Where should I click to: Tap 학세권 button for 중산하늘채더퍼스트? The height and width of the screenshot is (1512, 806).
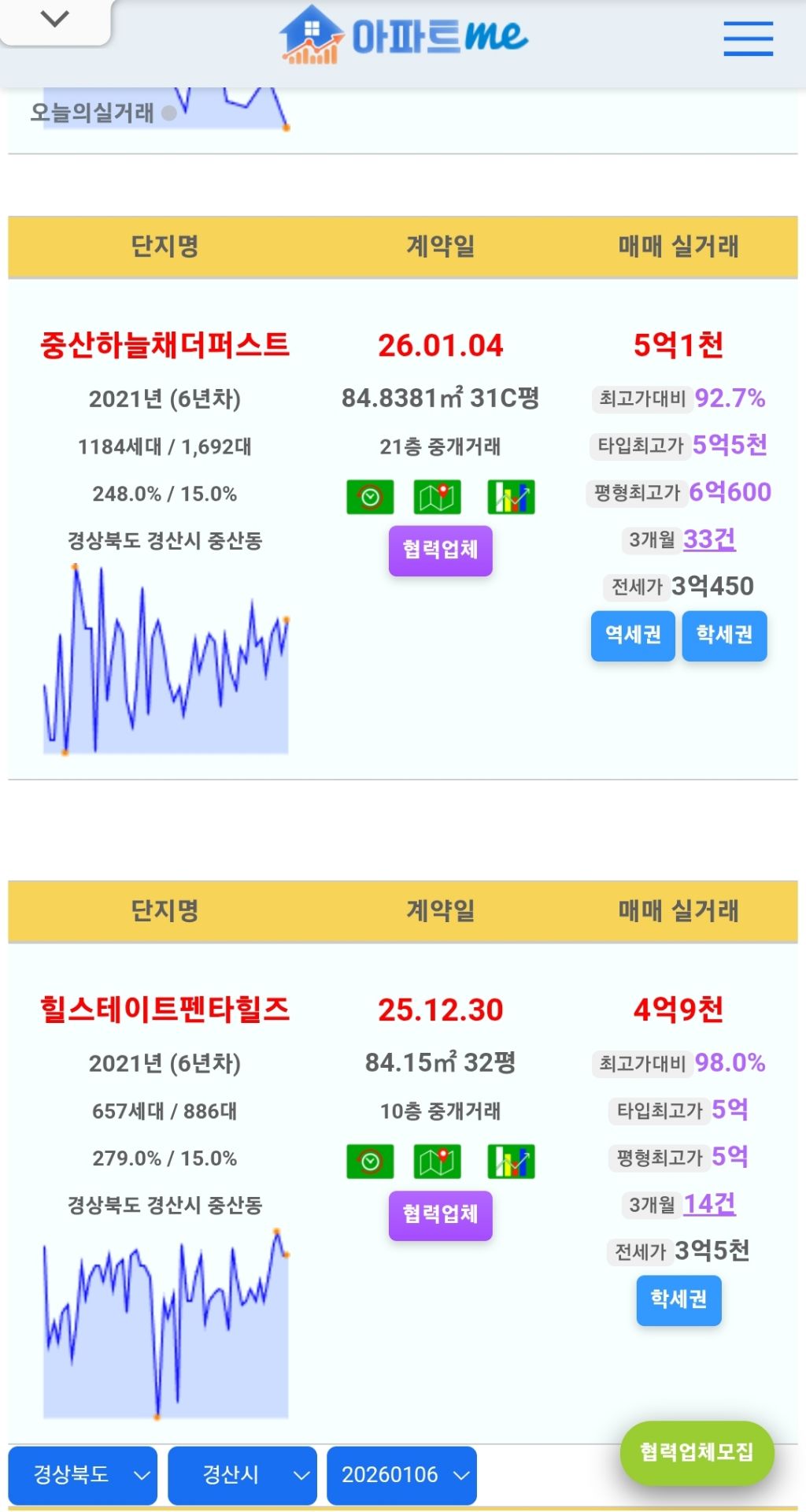pyautogui.click(x=724, y=635)
